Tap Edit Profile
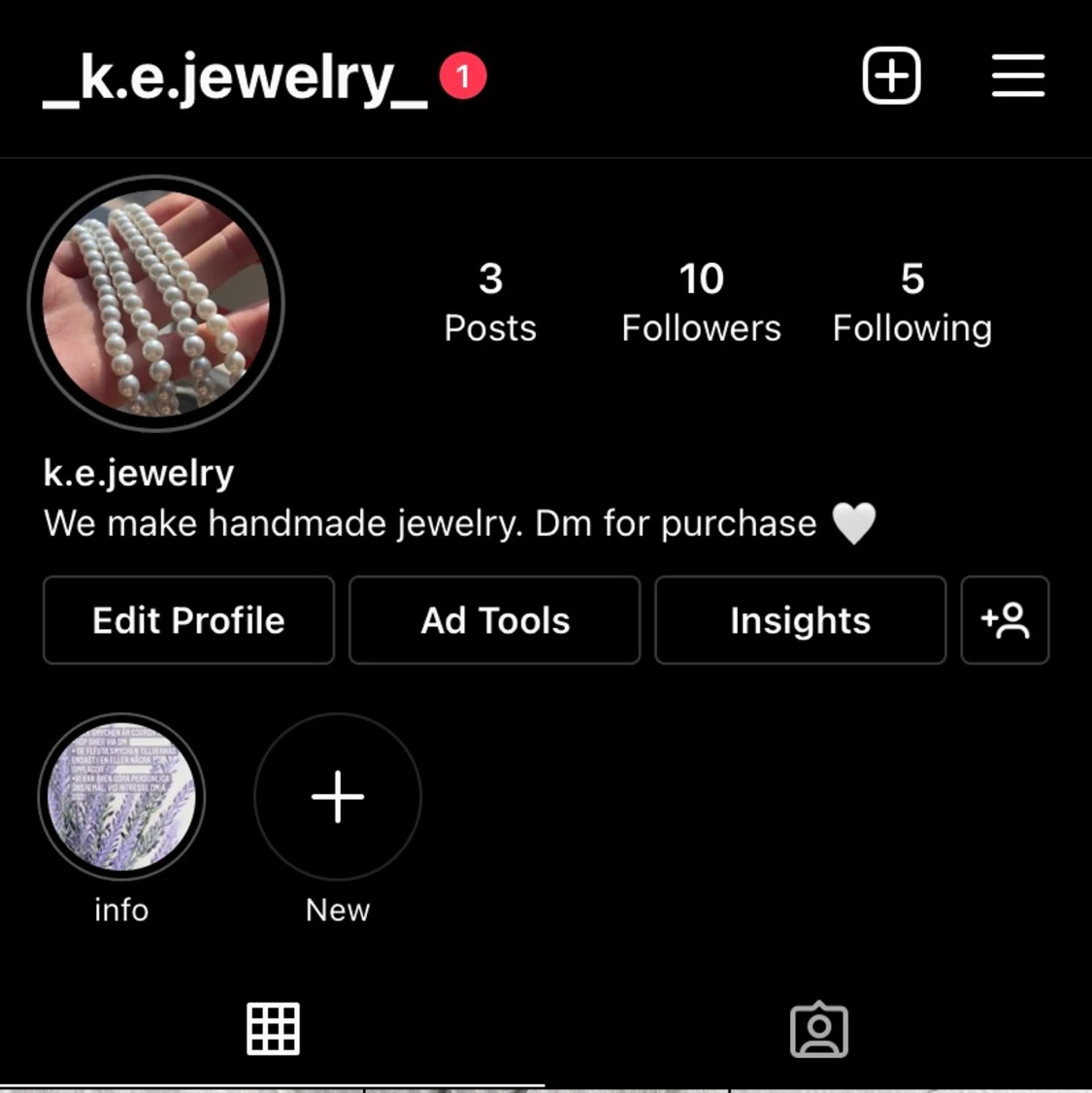This screenshot has height=1093, width=1092. click(188, 620)
